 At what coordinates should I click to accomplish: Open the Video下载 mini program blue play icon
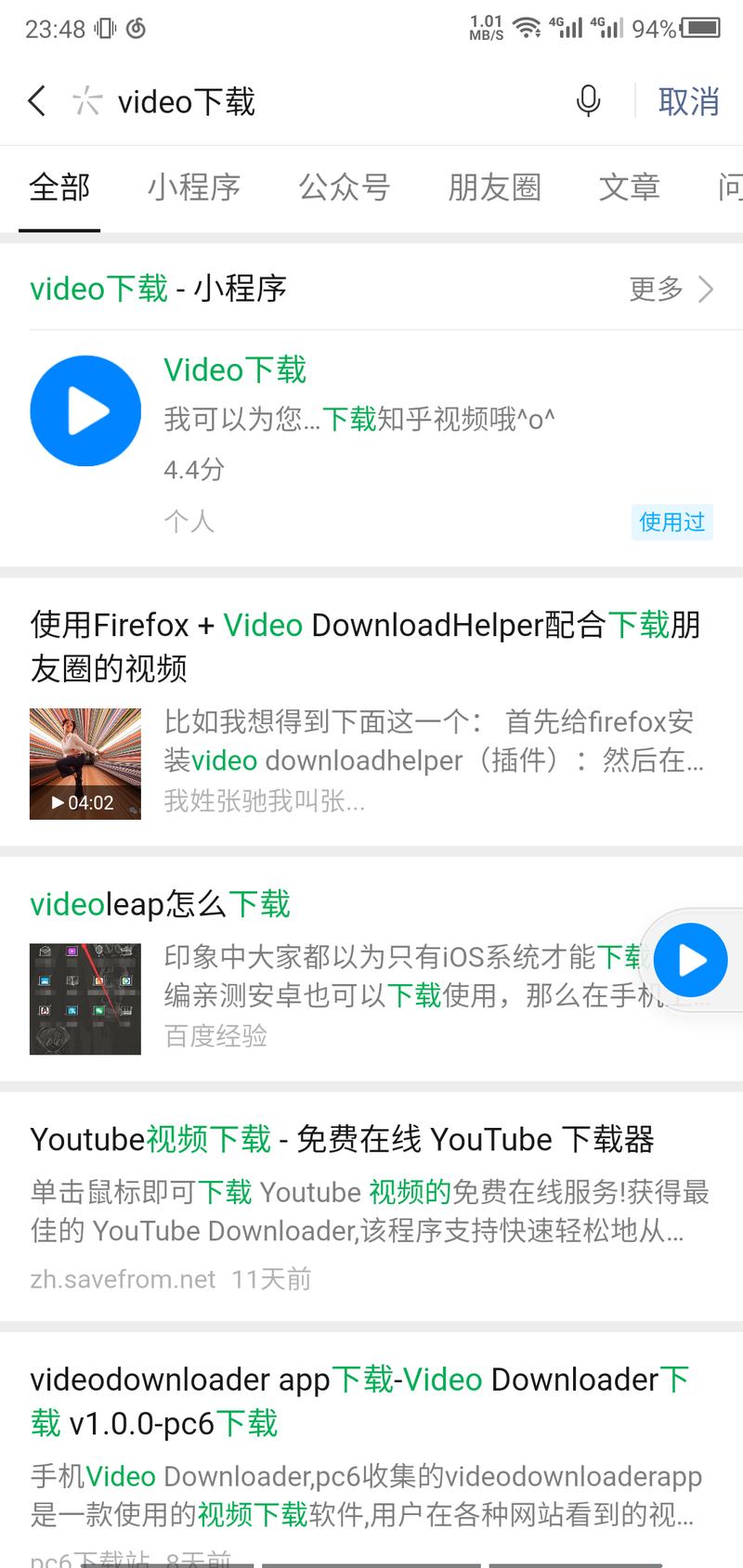click(x=85, y=409)
